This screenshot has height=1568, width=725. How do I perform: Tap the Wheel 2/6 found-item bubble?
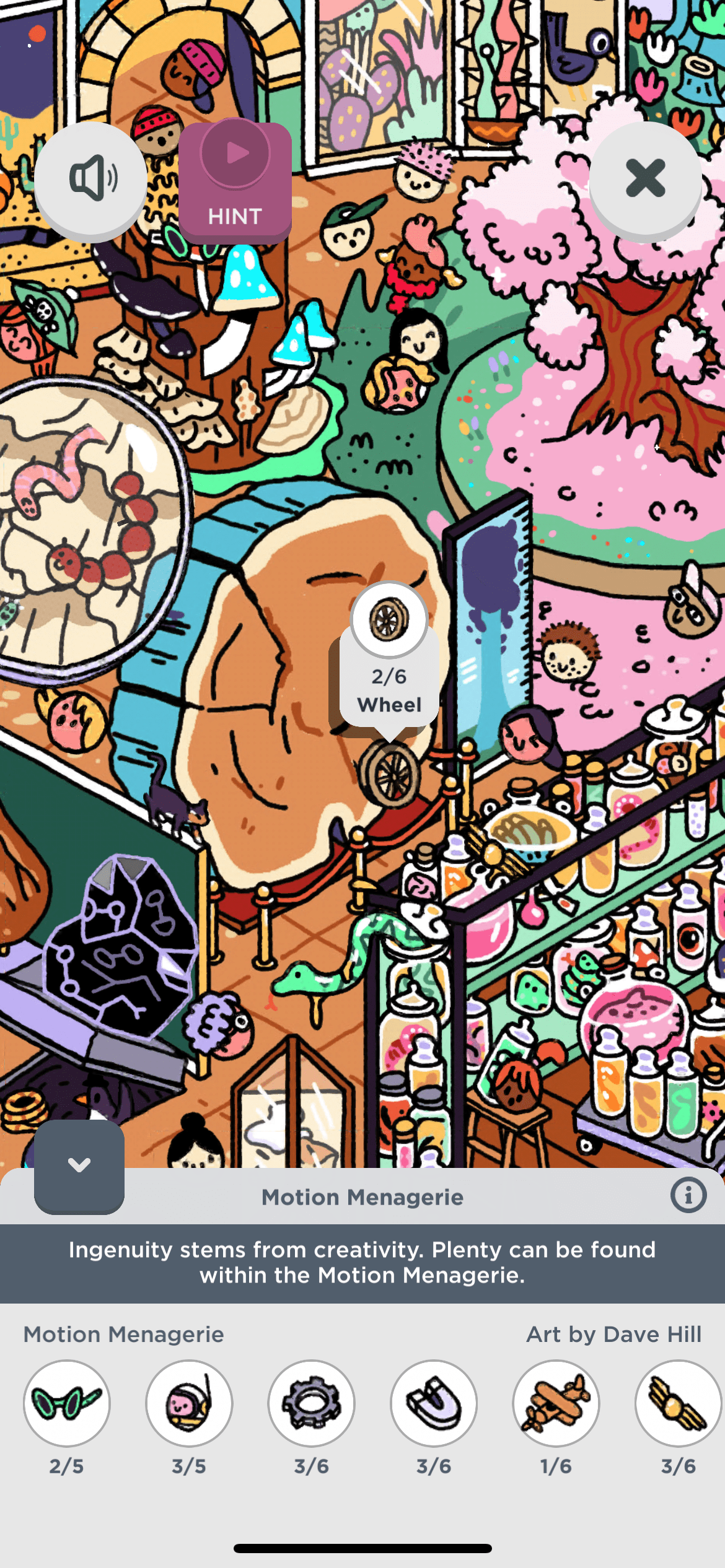(389, 656)
